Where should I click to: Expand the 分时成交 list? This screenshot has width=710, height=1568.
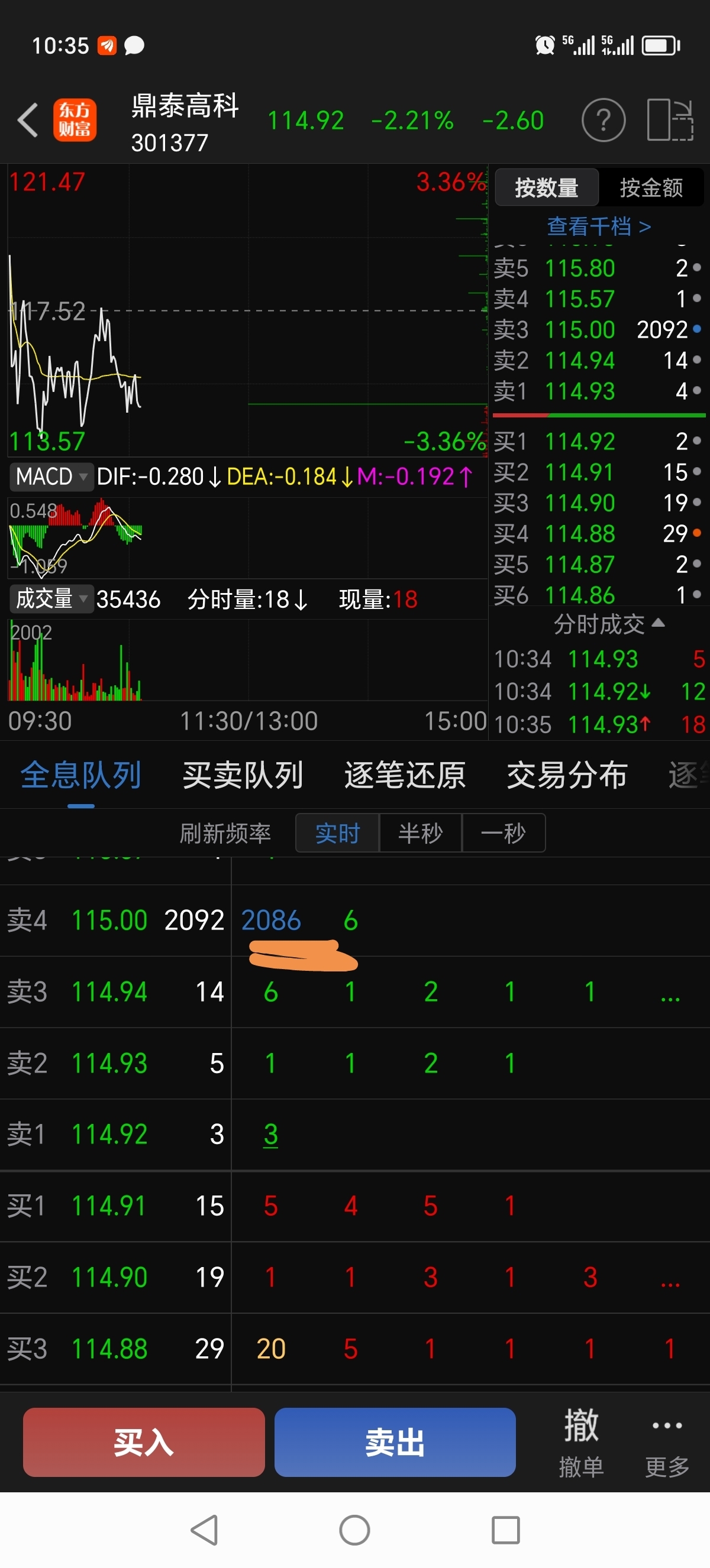pos(608,624)
